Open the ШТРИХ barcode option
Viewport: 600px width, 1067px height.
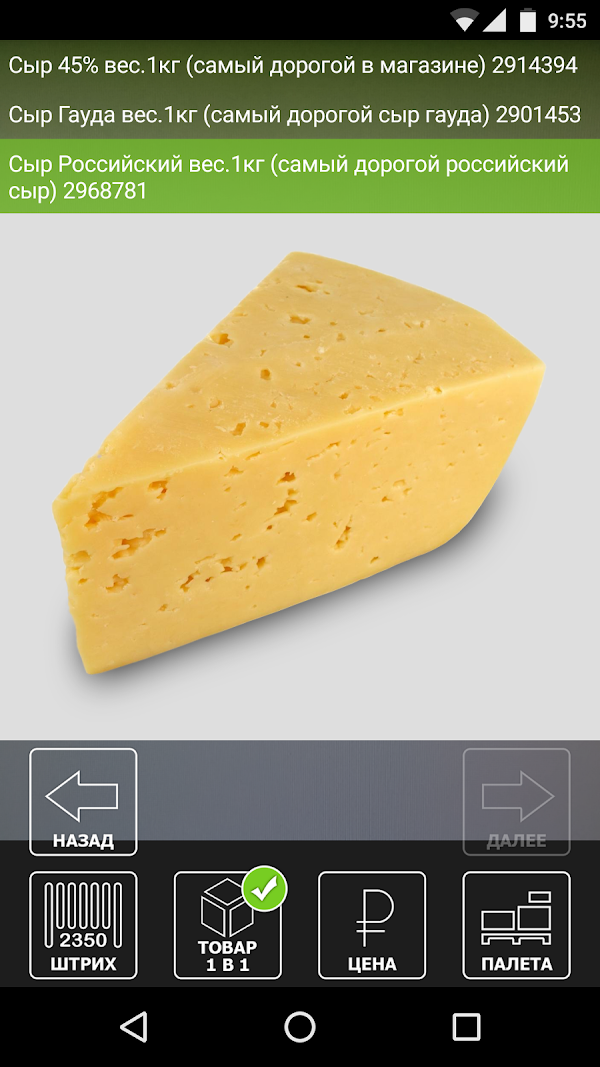point(83,925)
